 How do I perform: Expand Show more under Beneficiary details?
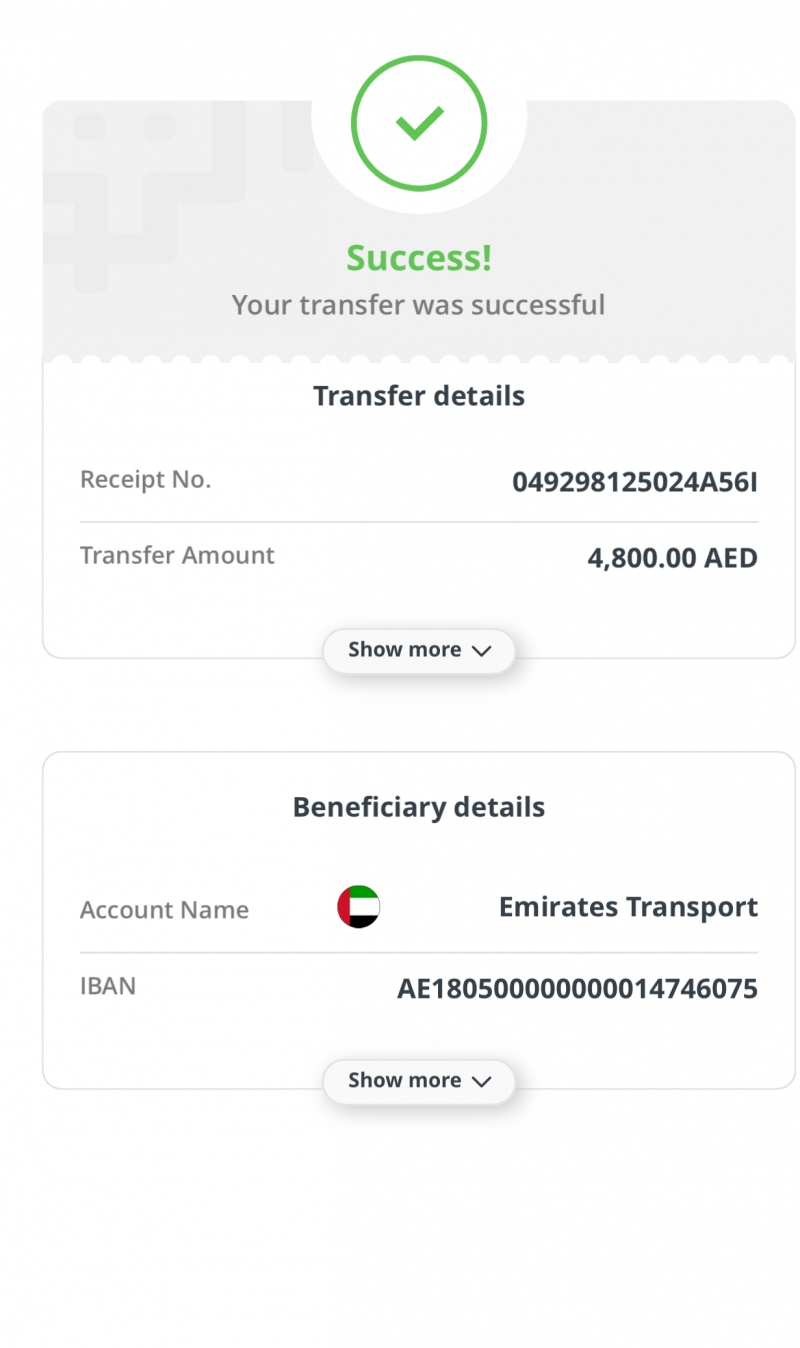click(419, 1081)
